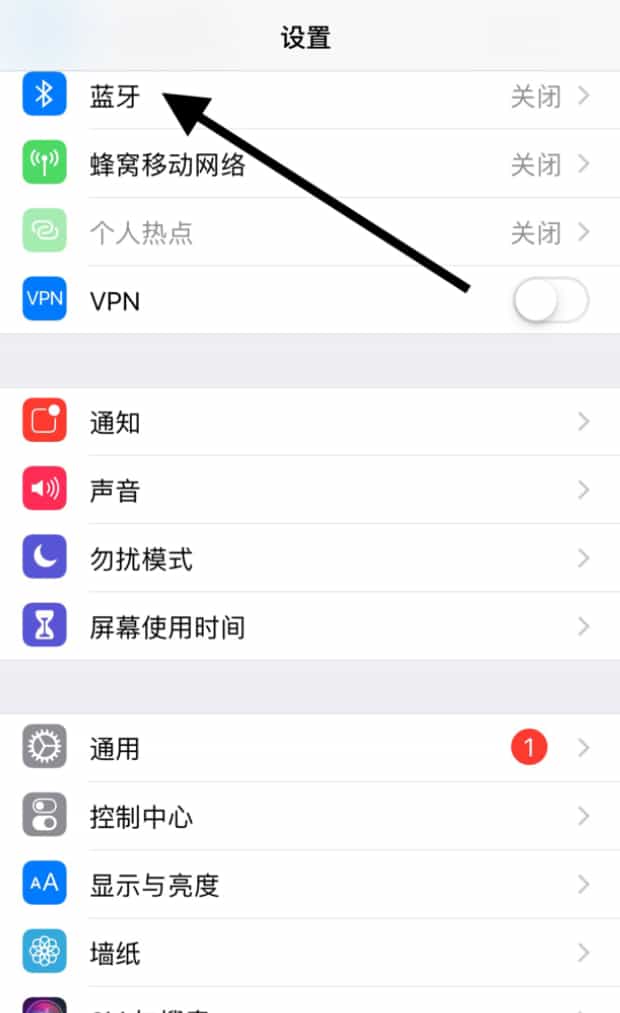Open 控制中心 settings
620x1013 pixels.
[141, 816]
